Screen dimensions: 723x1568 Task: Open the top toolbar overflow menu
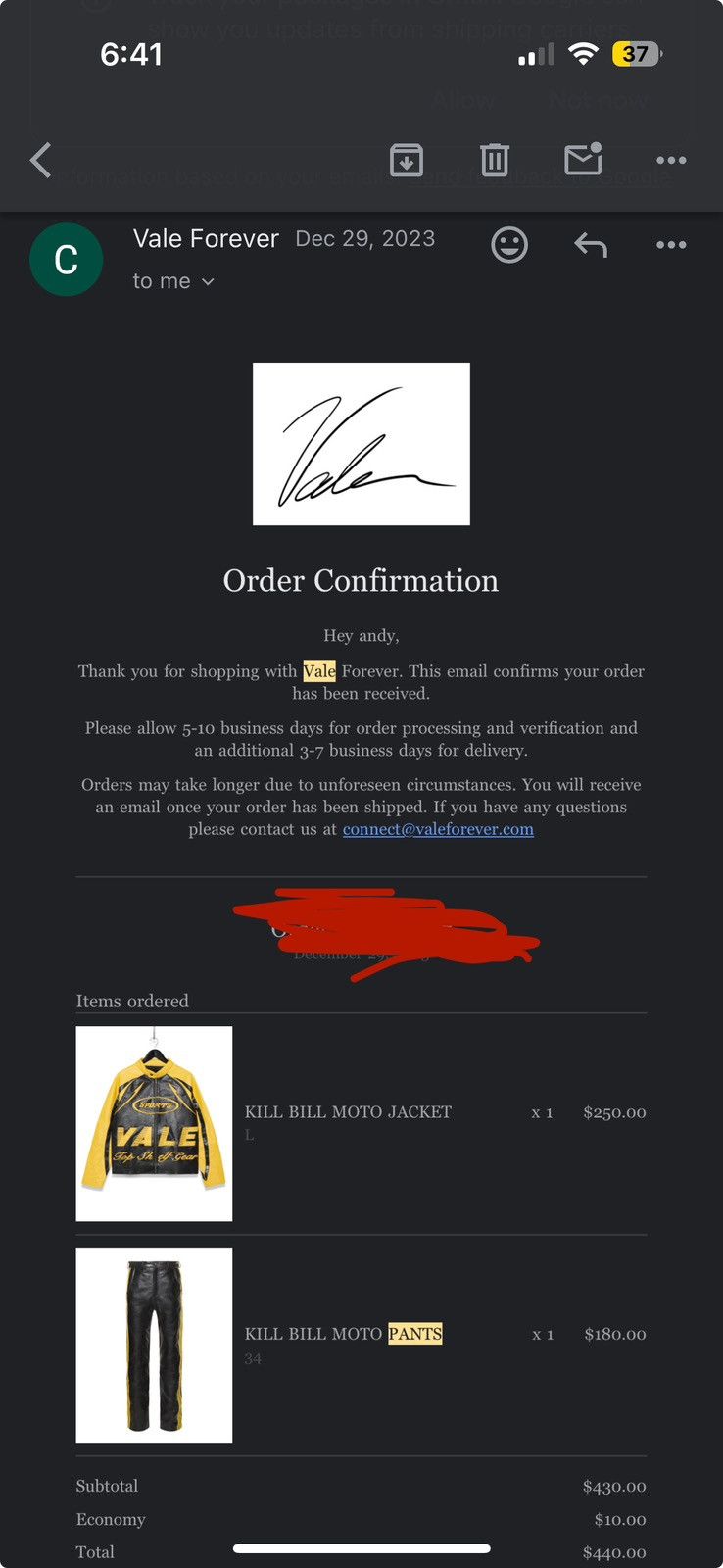(671, 160)
